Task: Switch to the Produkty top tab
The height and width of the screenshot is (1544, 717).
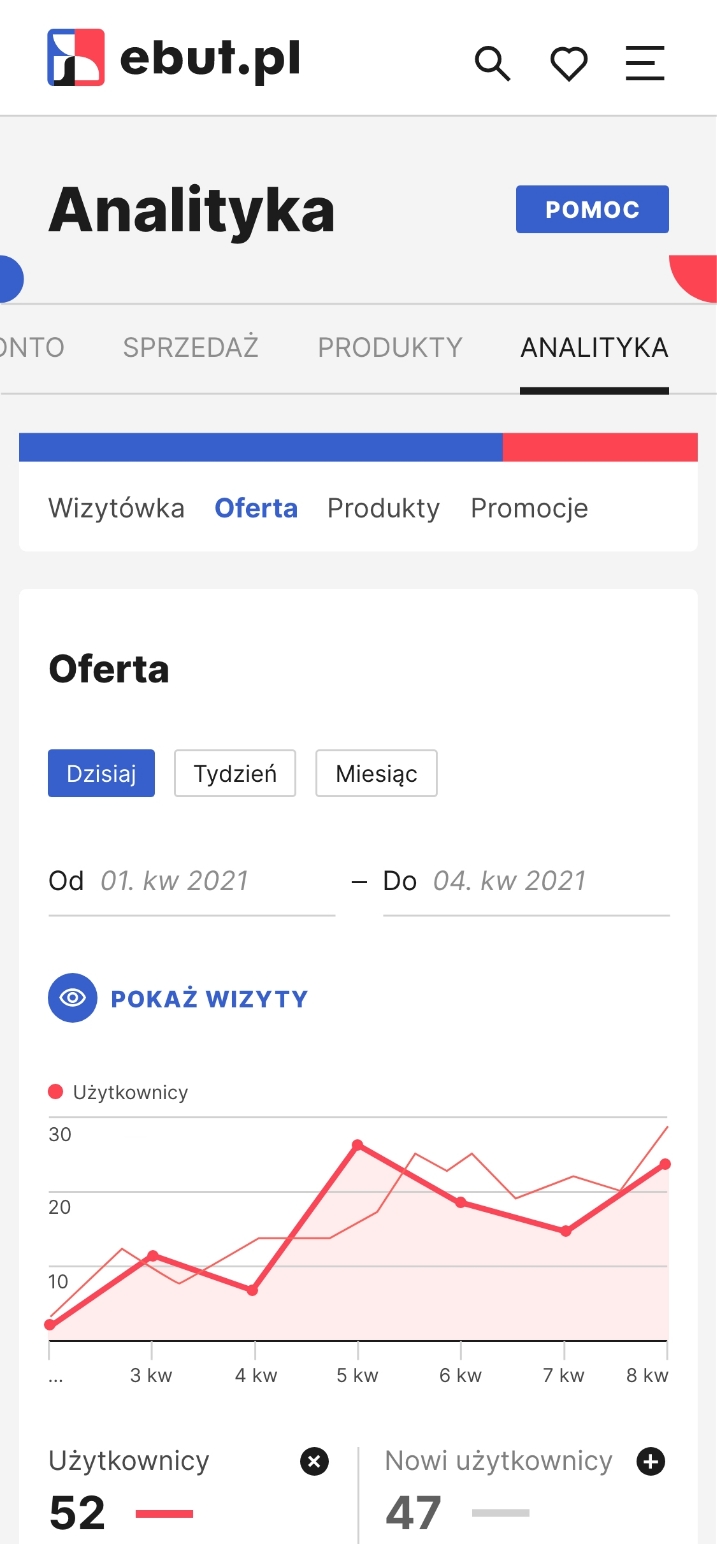Action: (x=390, y=347)
